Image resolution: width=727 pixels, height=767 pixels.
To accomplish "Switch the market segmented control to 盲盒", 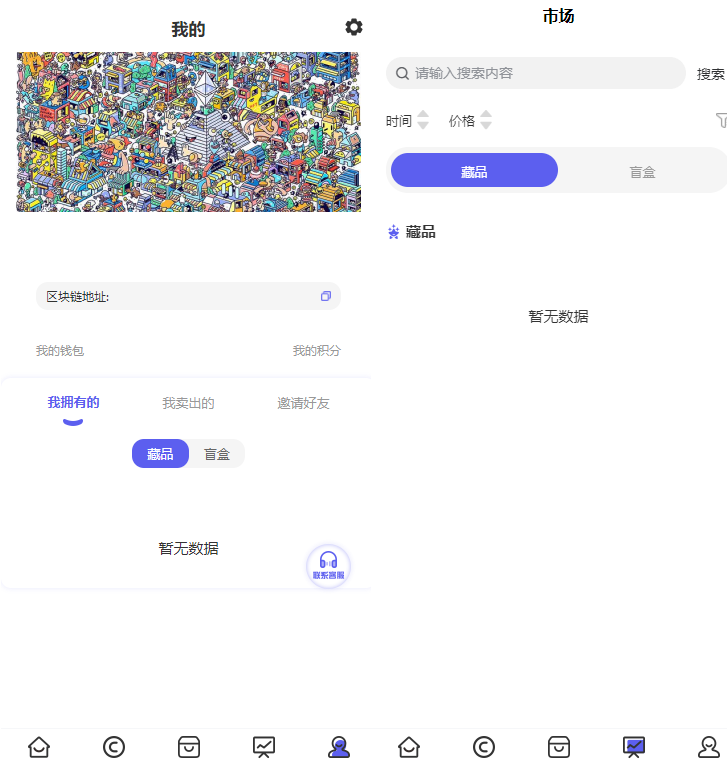I will click(x=642, y=170).
